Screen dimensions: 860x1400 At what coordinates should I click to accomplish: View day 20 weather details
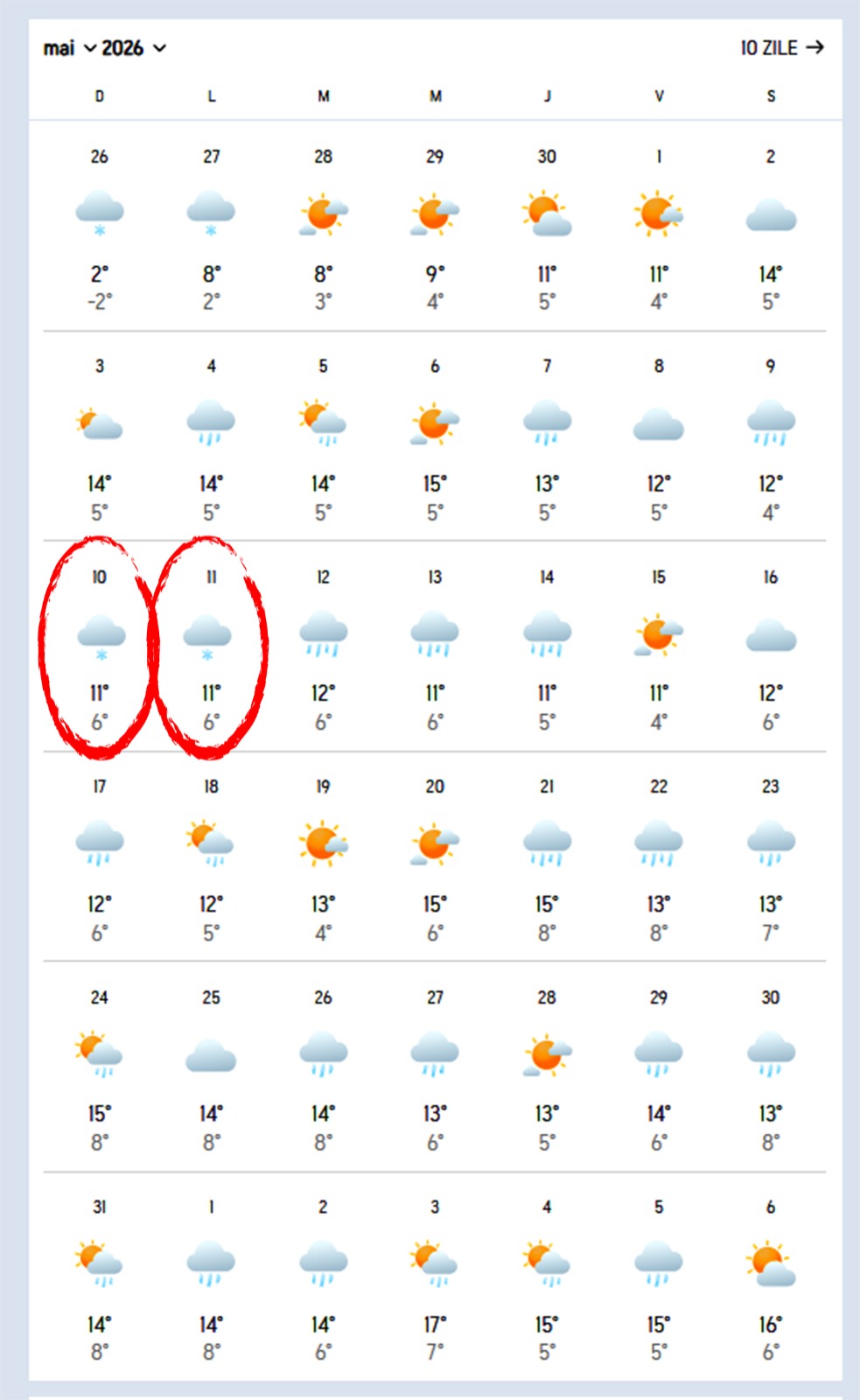pyautogui.click(x=435, y=857)
